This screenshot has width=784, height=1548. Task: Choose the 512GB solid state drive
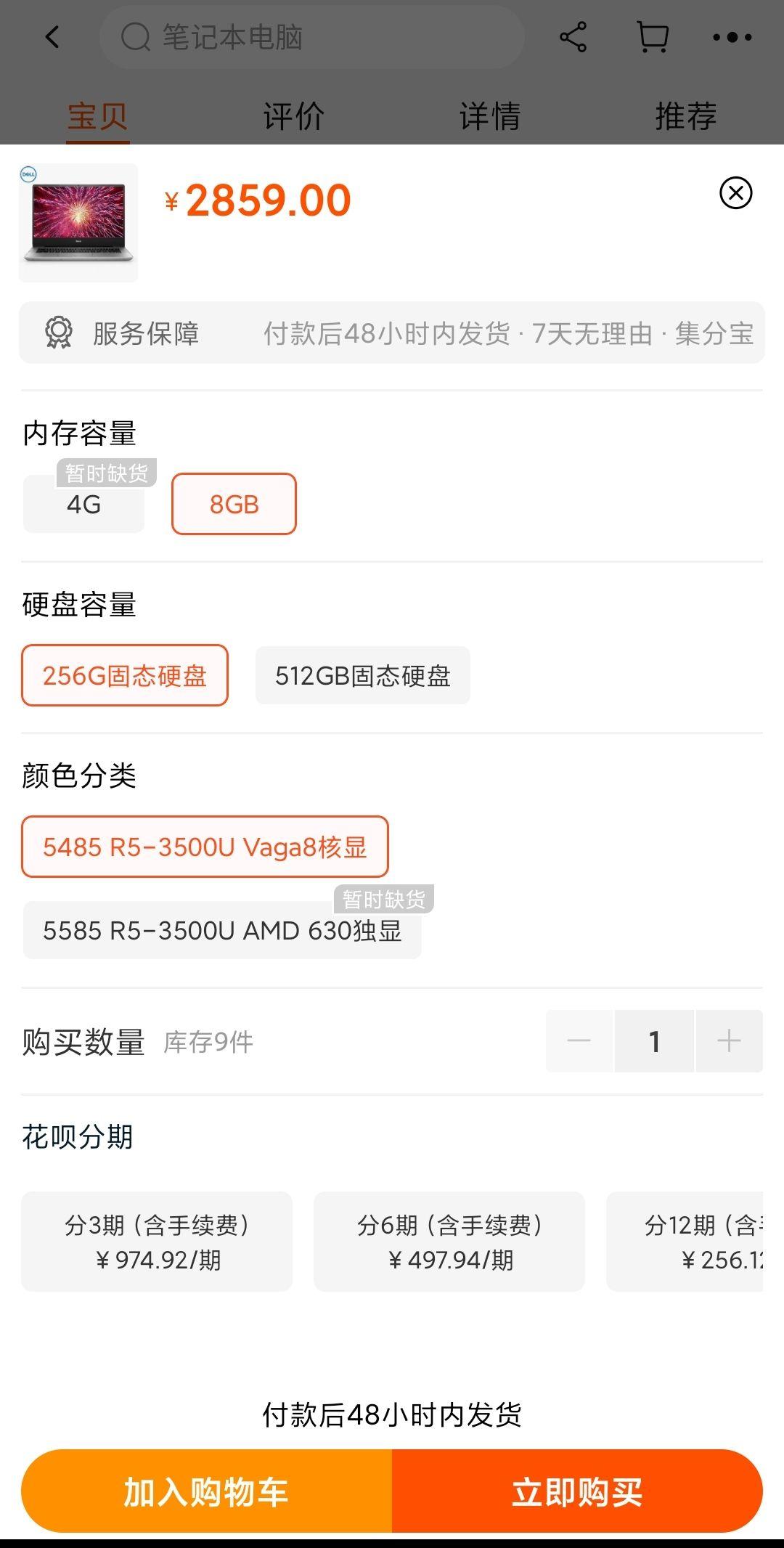pyautogui.click(x=362, y=675)
